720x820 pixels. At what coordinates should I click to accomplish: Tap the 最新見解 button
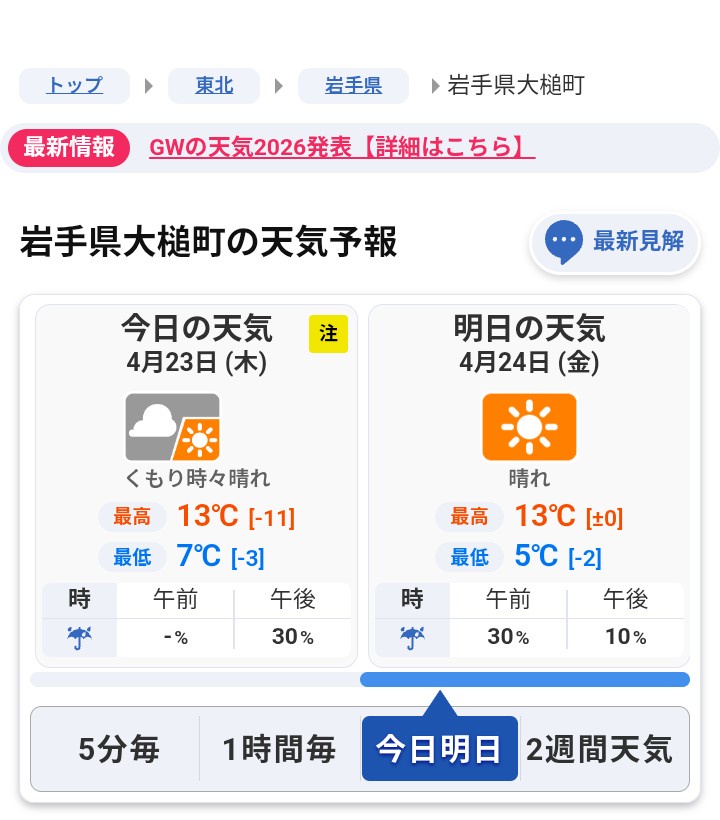[x=615, y=241]
